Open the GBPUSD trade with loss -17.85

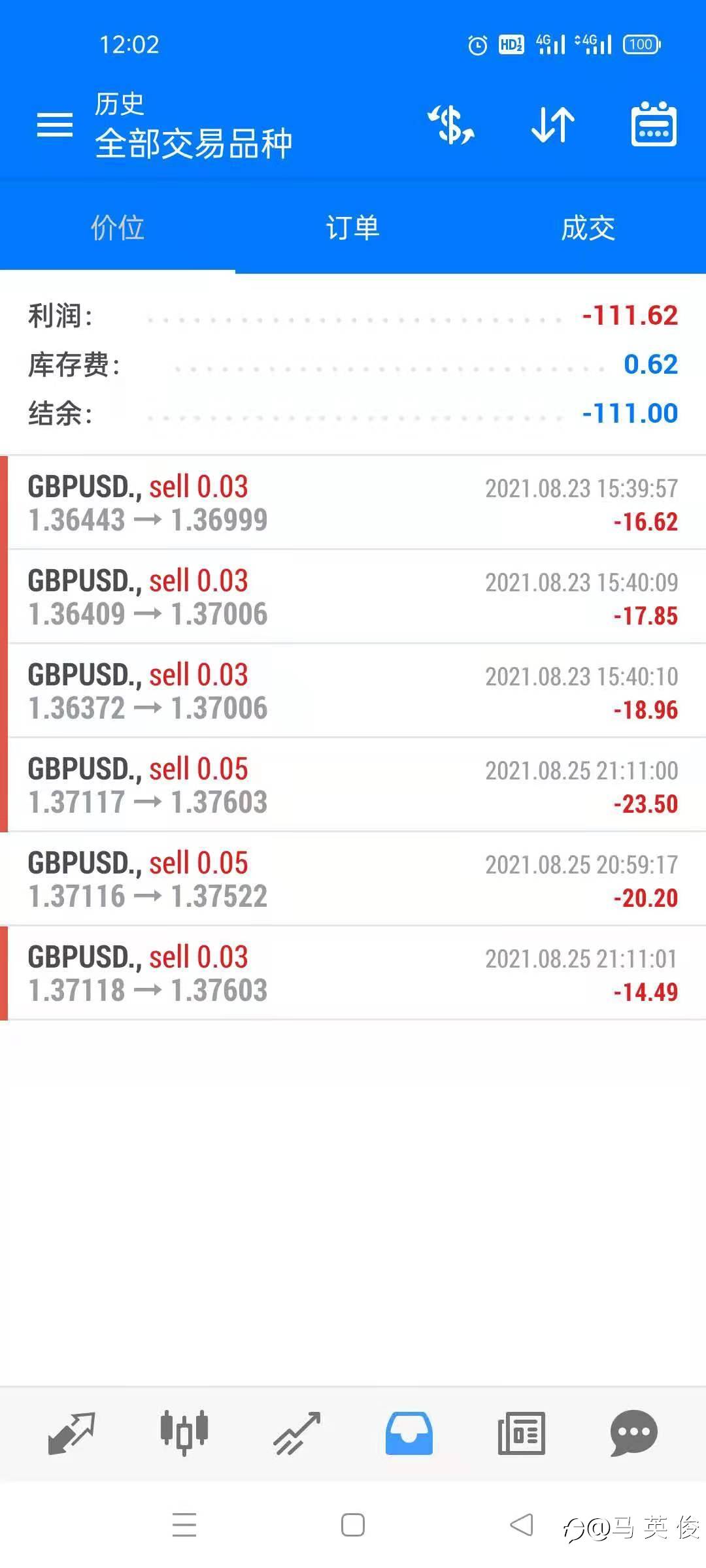click(353, 597)
